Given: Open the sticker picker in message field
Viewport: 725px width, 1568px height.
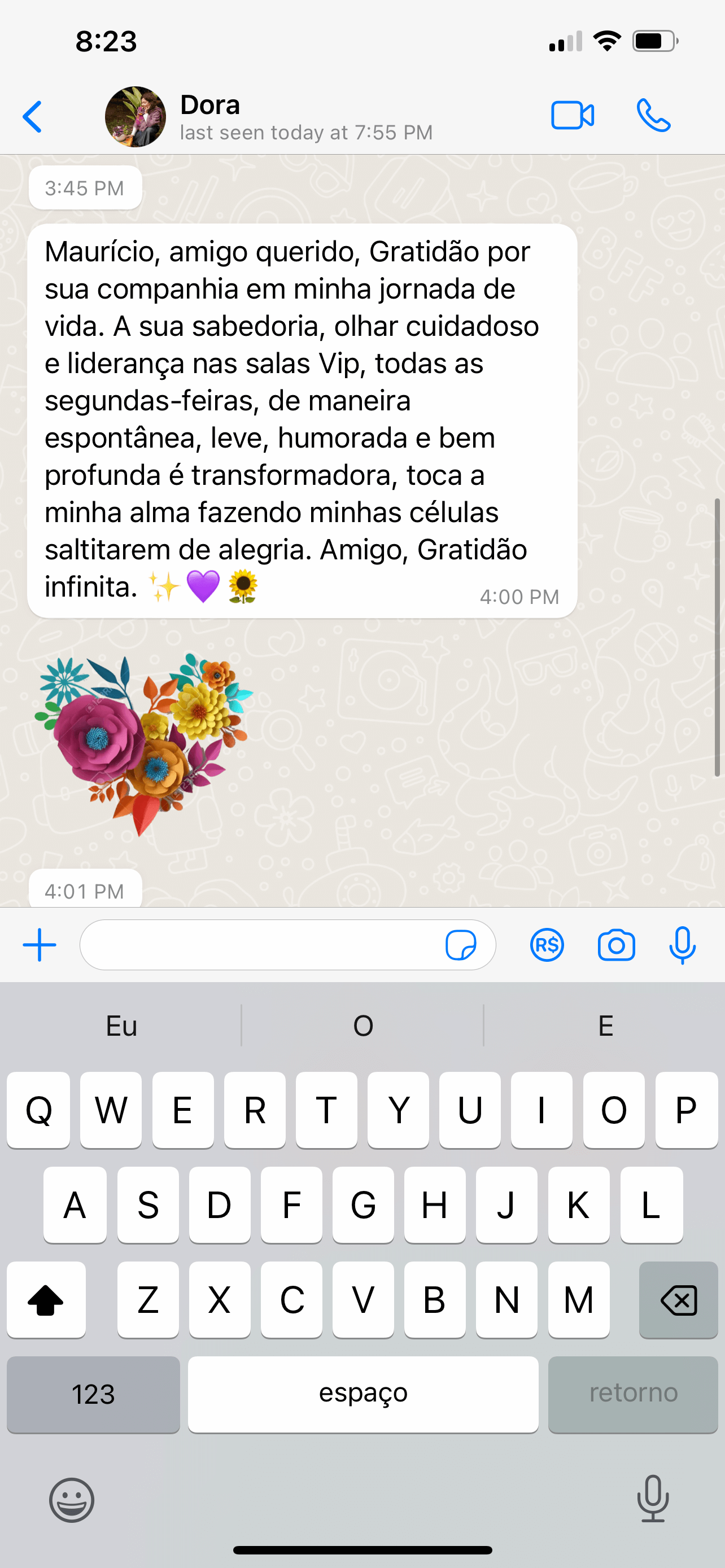Looking at the screenshot, I should 461,945.
